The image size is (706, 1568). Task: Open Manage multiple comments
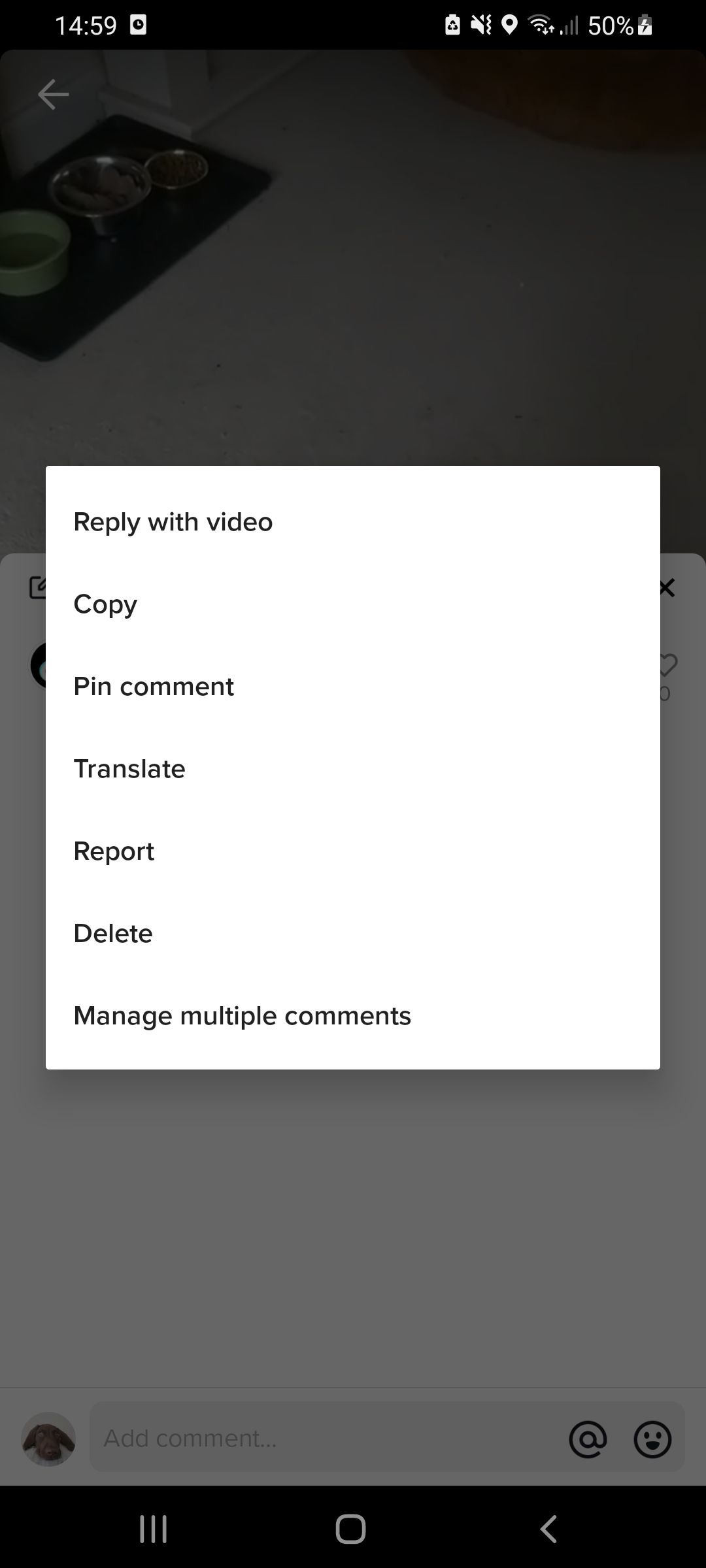(242, 1016)
